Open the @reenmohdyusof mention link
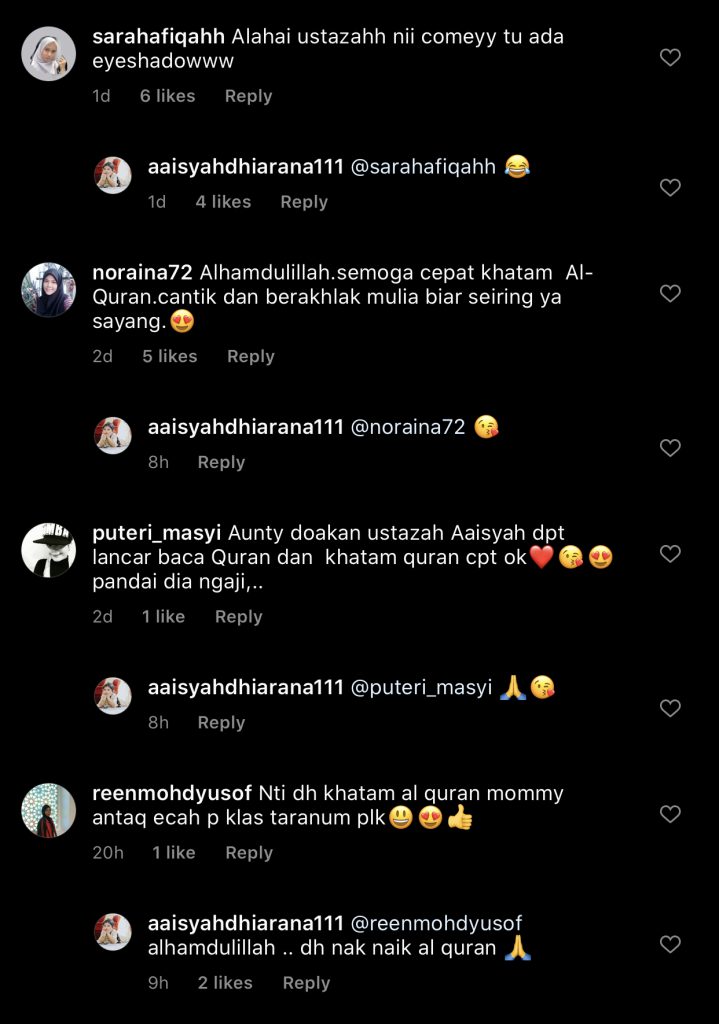This screenshot has width=719, height=1024. (x=436, y=923)
